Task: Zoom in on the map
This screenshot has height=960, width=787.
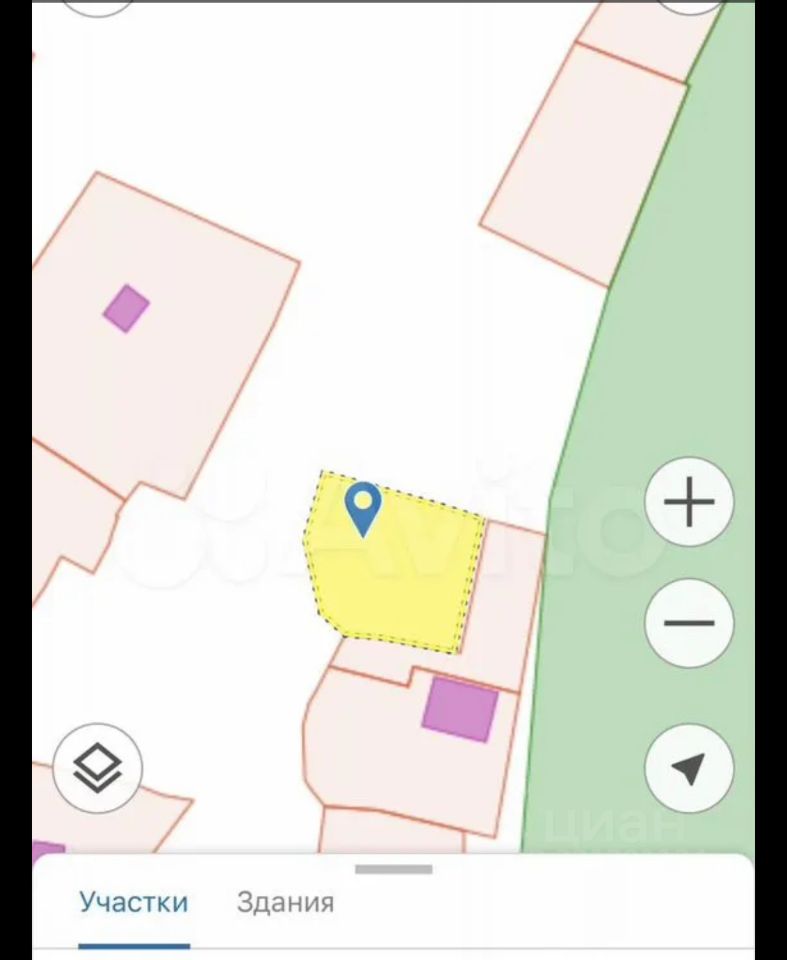Action: point(689,502)
